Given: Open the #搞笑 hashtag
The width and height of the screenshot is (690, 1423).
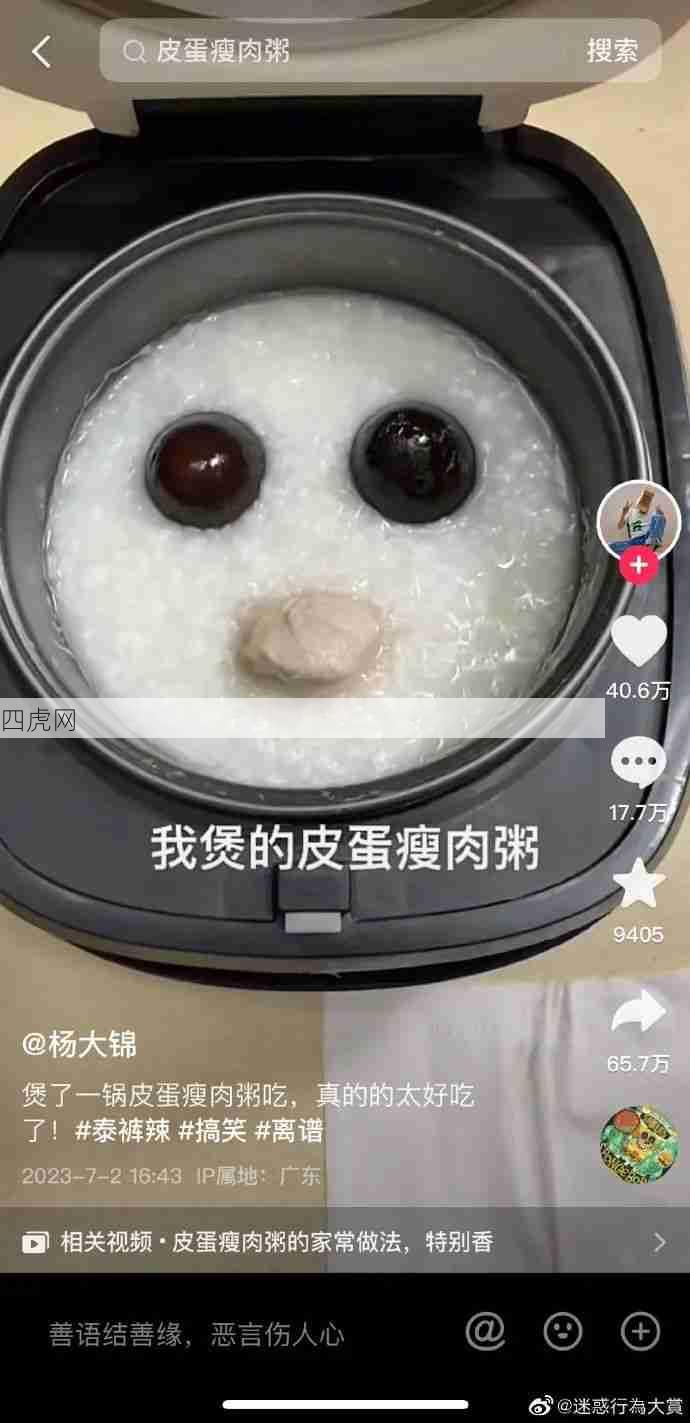Looking at the screenshot, I should (x=212, y=1132).
